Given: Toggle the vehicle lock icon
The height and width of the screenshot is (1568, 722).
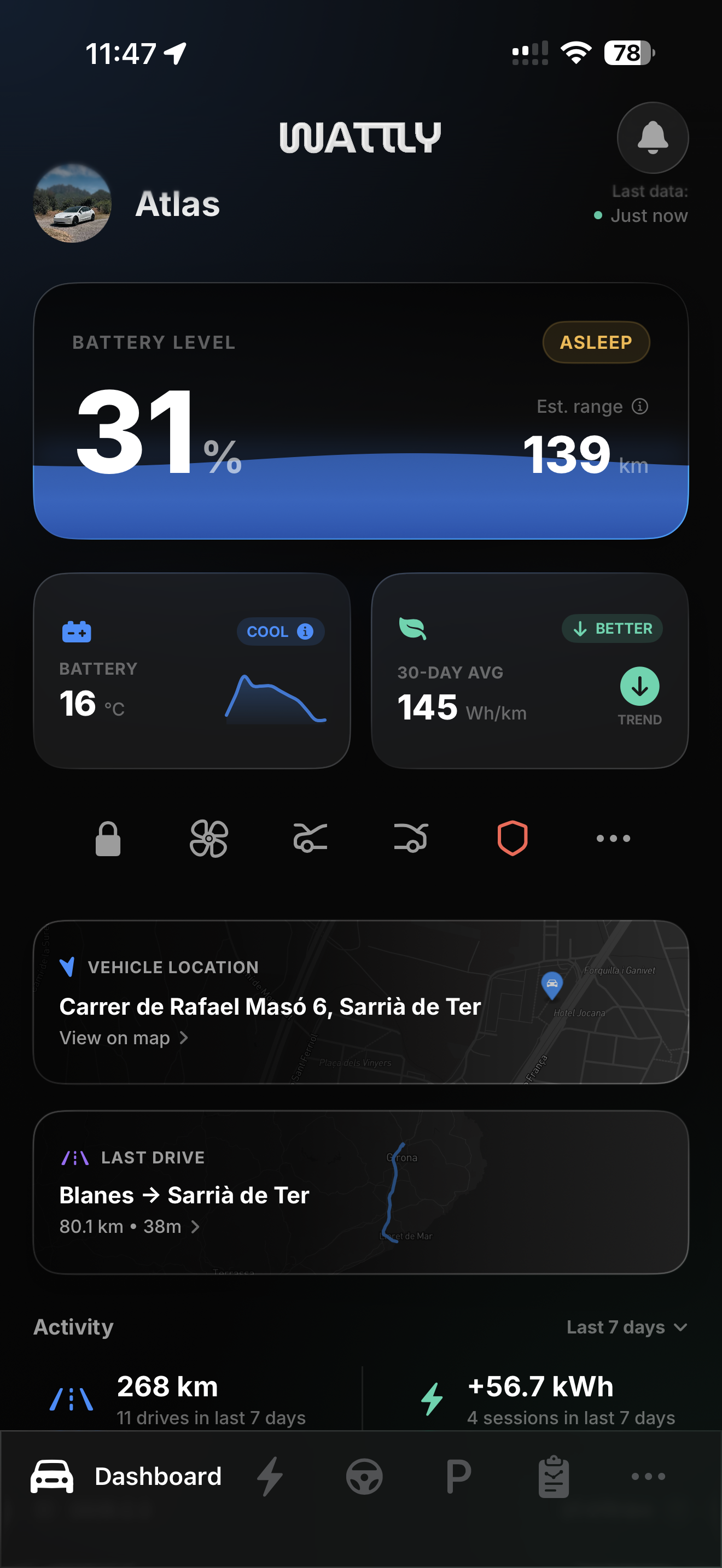Looking at the screenshot, I should [108, 838].
